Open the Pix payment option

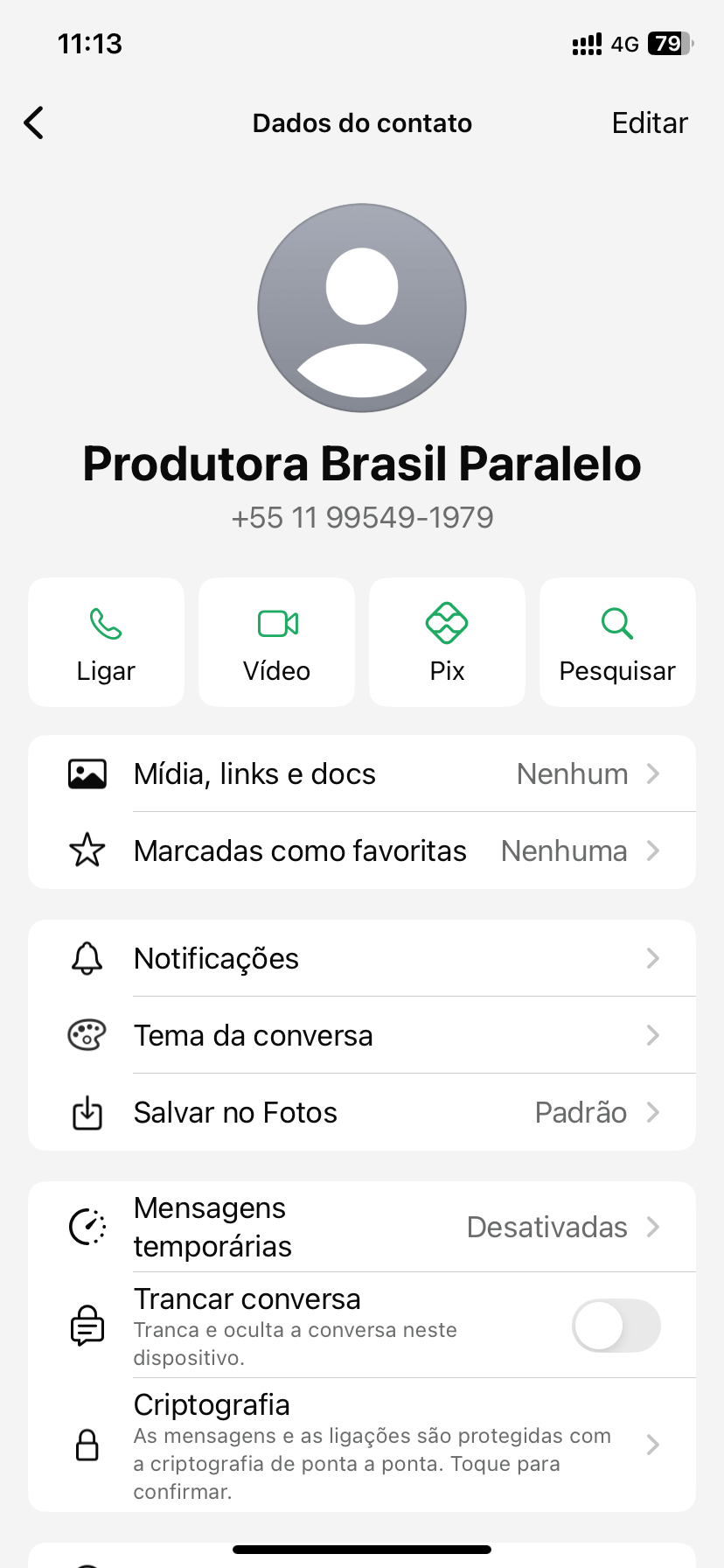pyautogui.click(x=447, y=641)
